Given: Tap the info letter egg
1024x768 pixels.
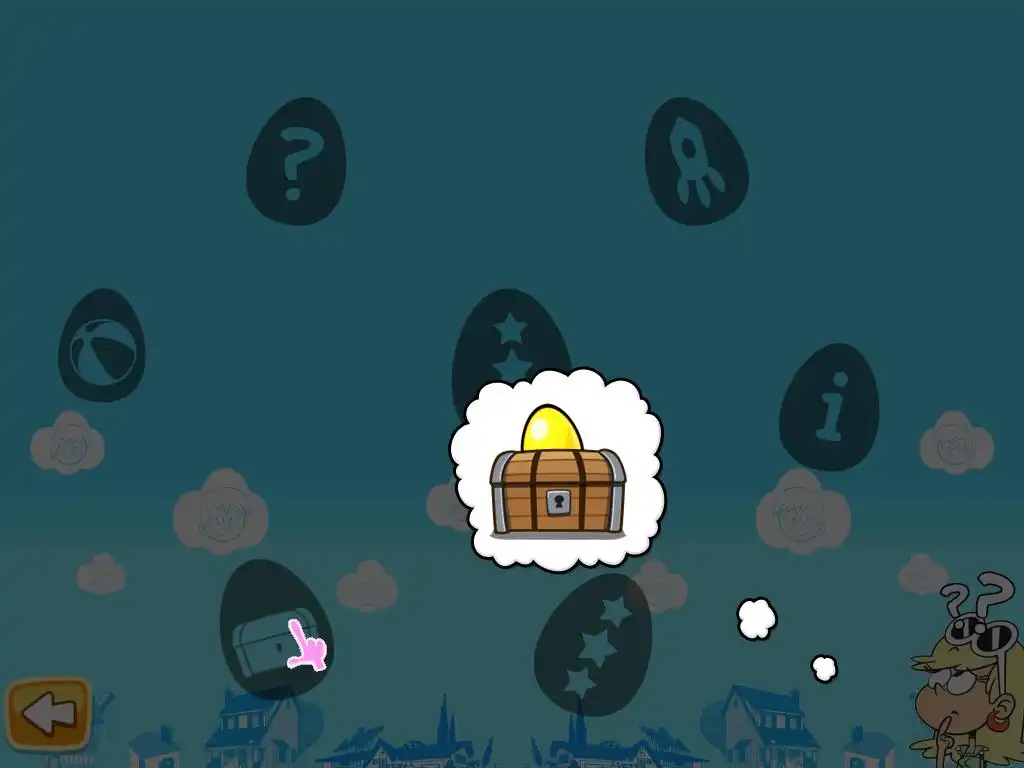Looking at the screenshot, I should click(829, 407).
